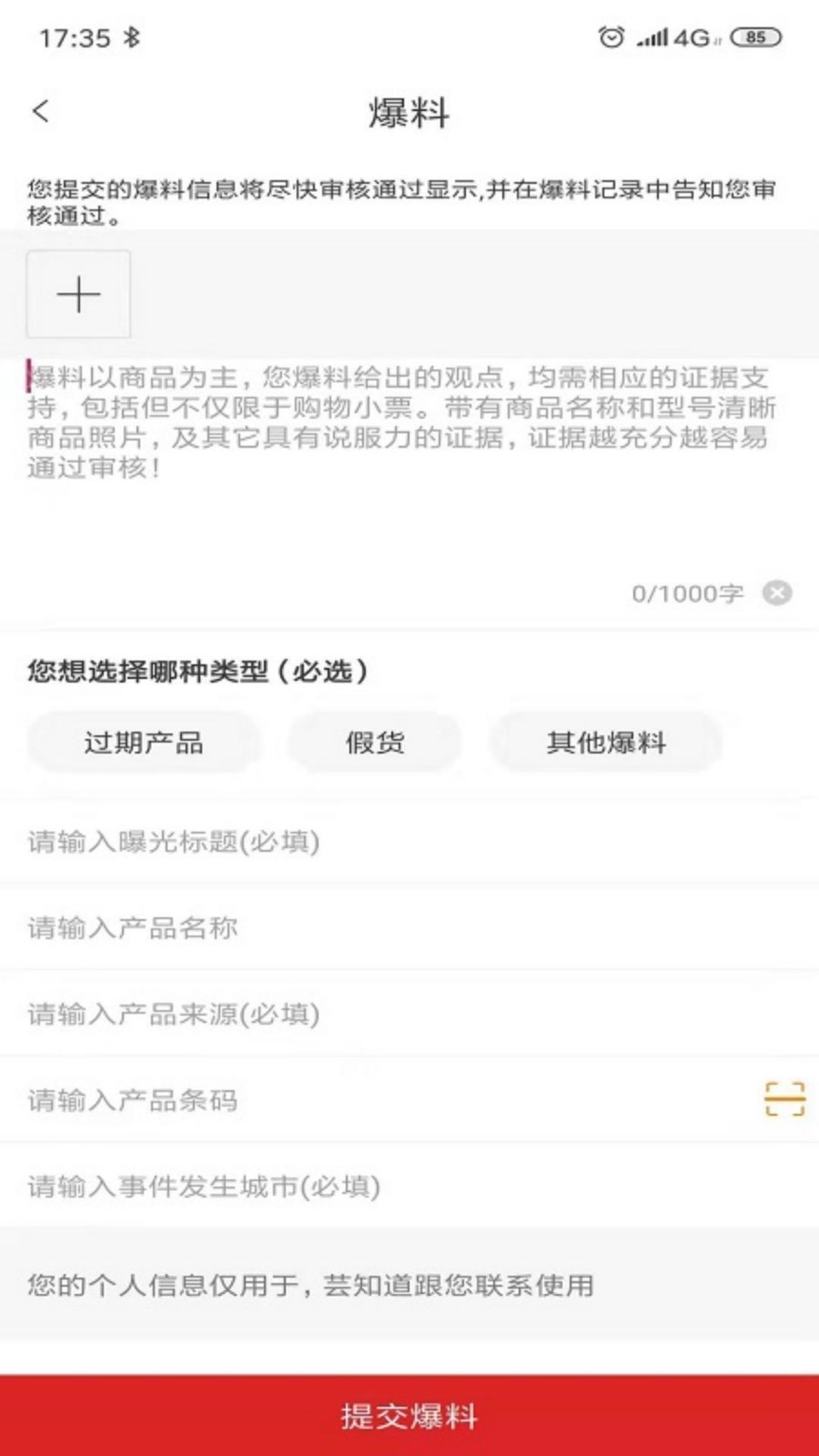Clear the description text with the X icon
The height and width of the screenshot is (1456, 819).
click(x=776, y=593)
